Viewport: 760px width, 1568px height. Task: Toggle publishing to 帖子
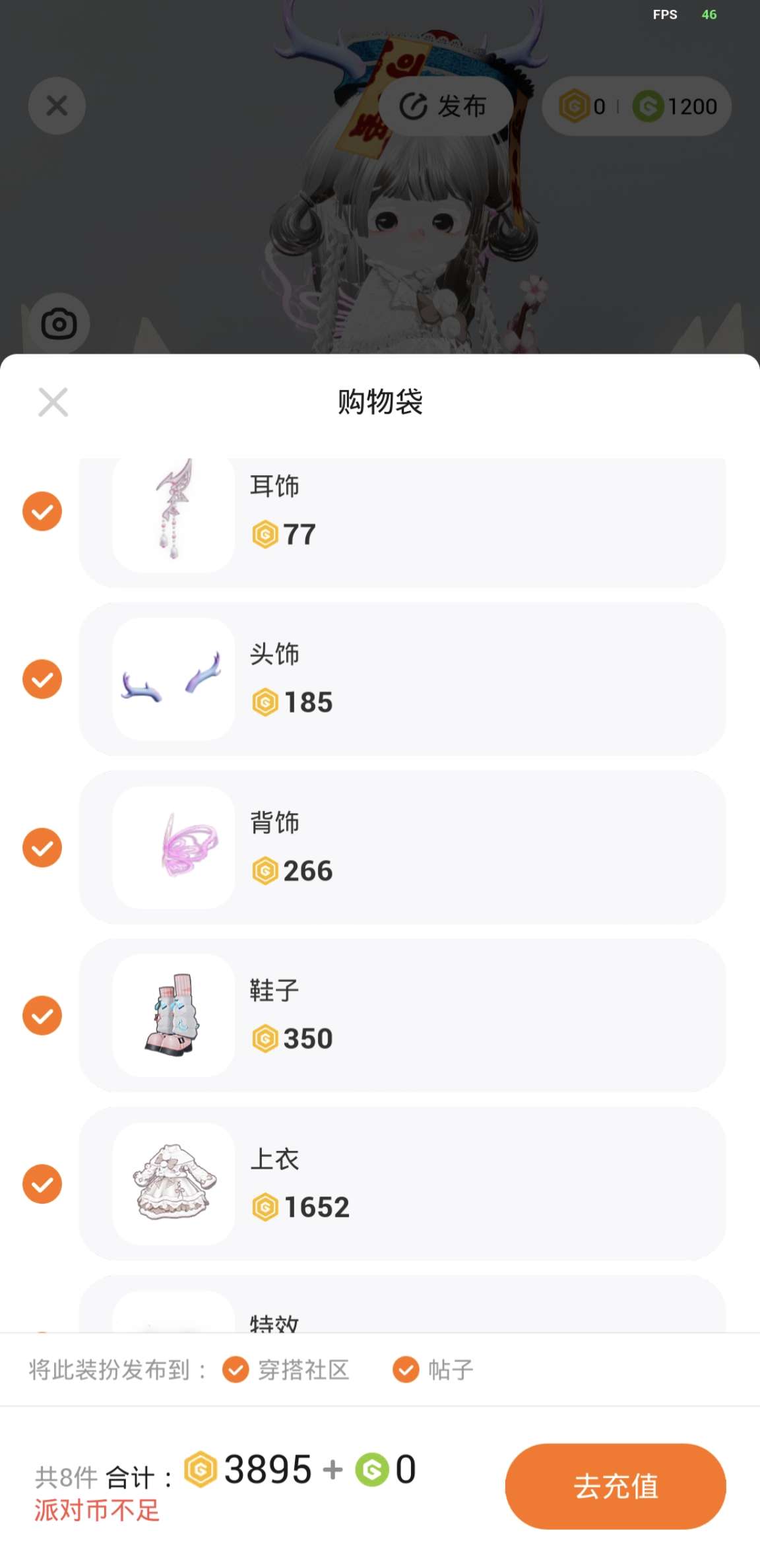coord(406,1369)
